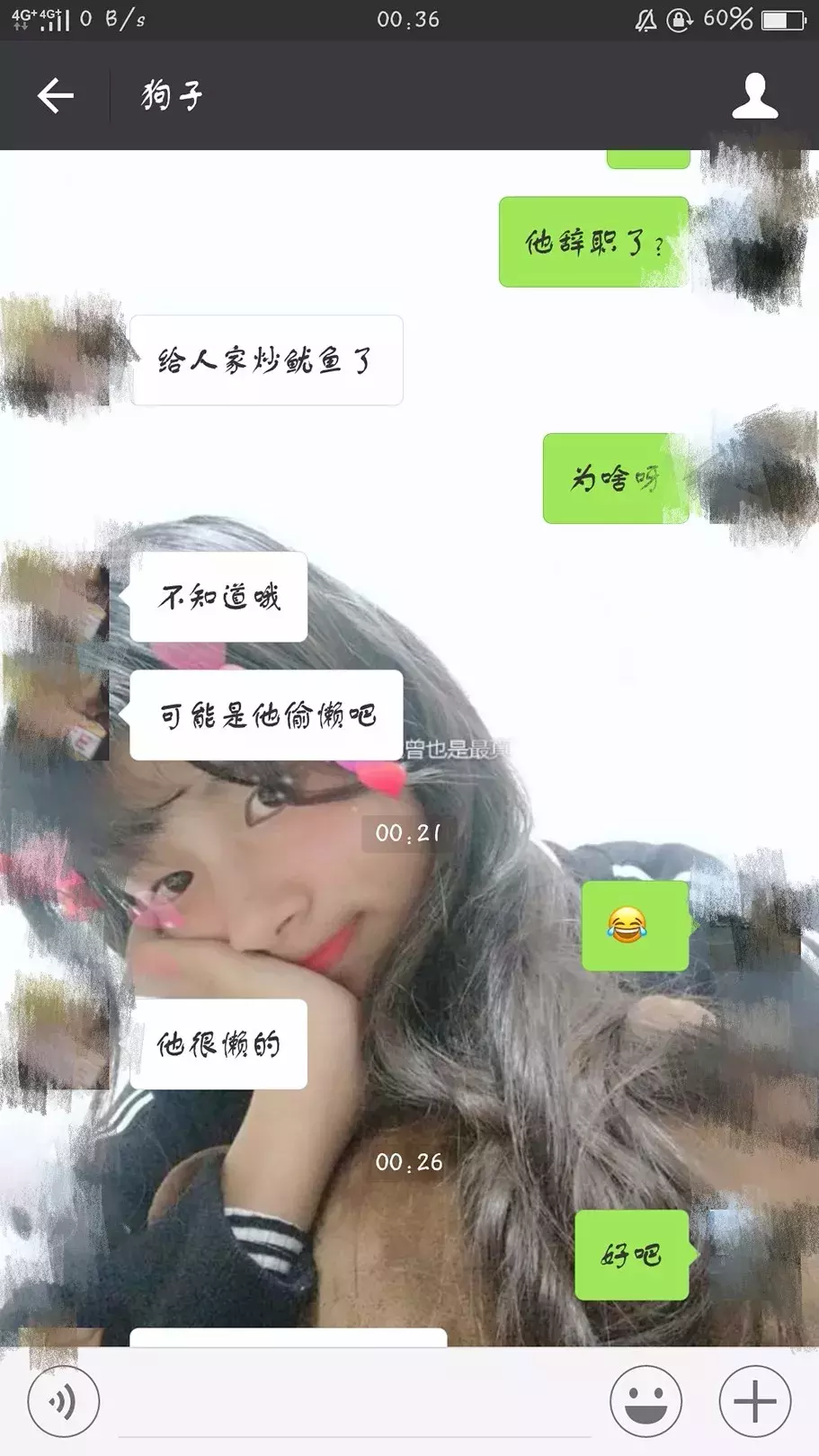This screenshot has height=1456, width=819.
Task: Open the plus attachment menu
Action: [x=754, y=1401]
